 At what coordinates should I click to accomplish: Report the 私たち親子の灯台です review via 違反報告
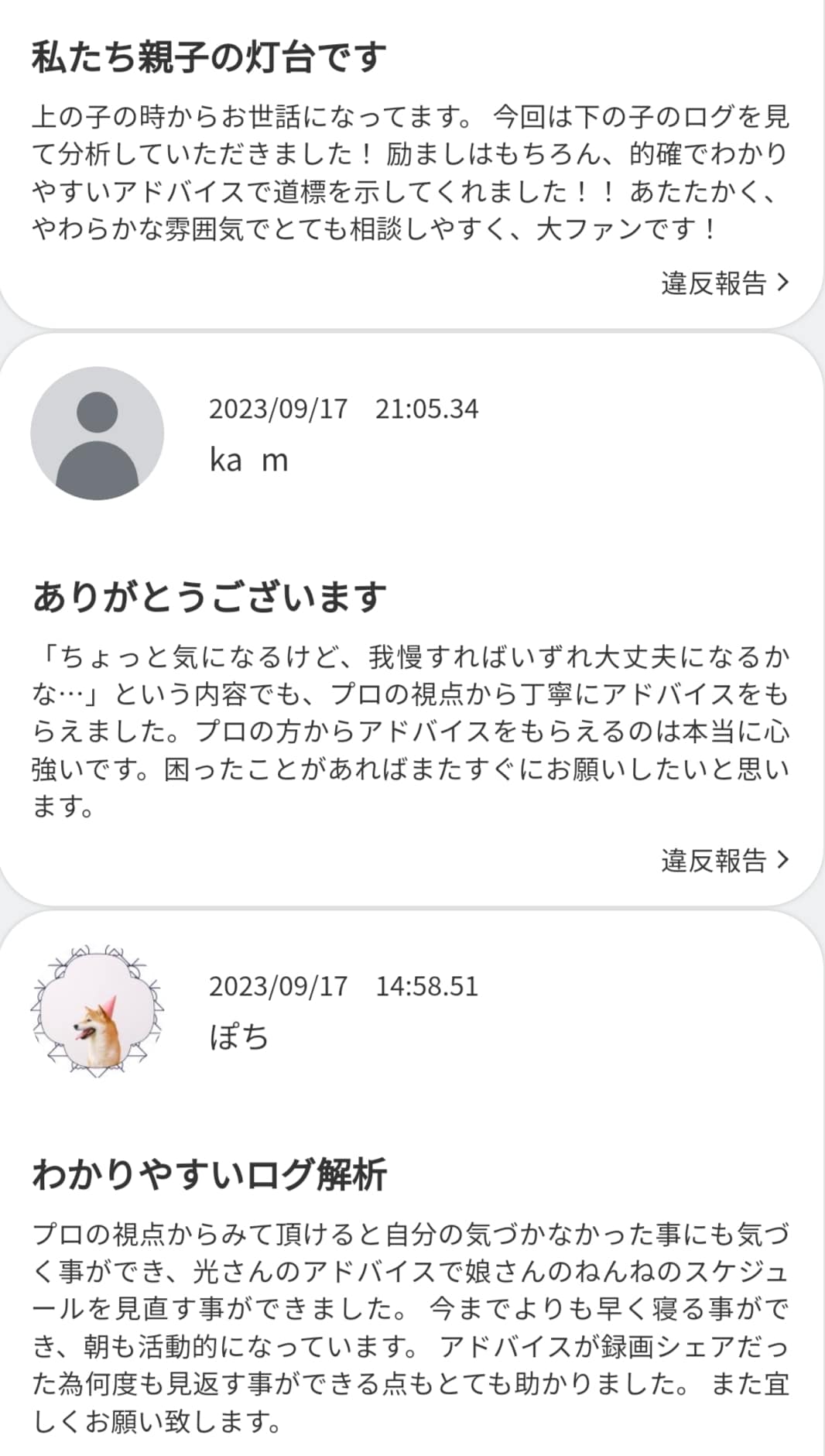[724, 283]
